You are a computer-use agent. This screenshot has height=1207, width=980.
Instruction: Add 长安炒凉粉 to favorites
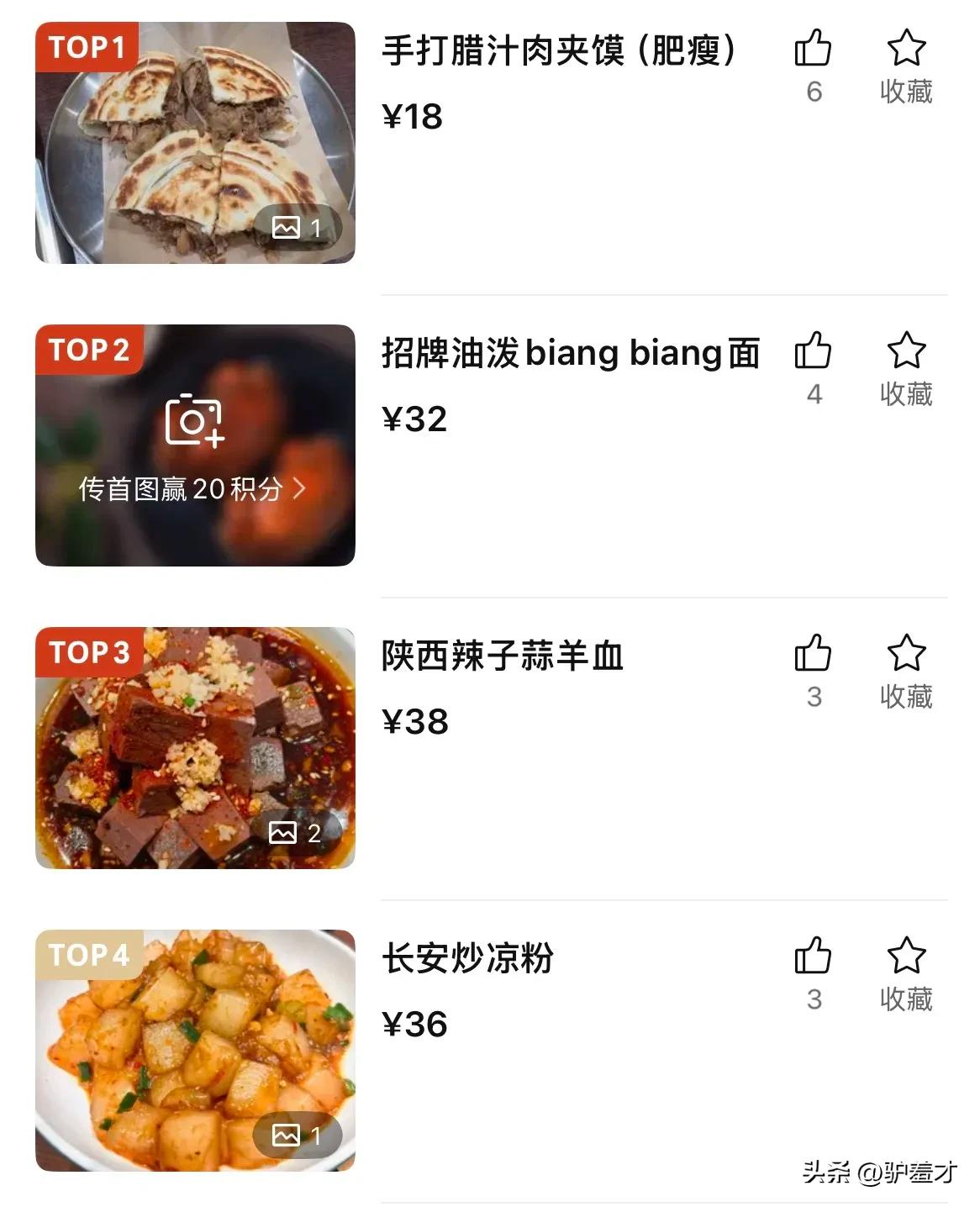pos(906,956)
